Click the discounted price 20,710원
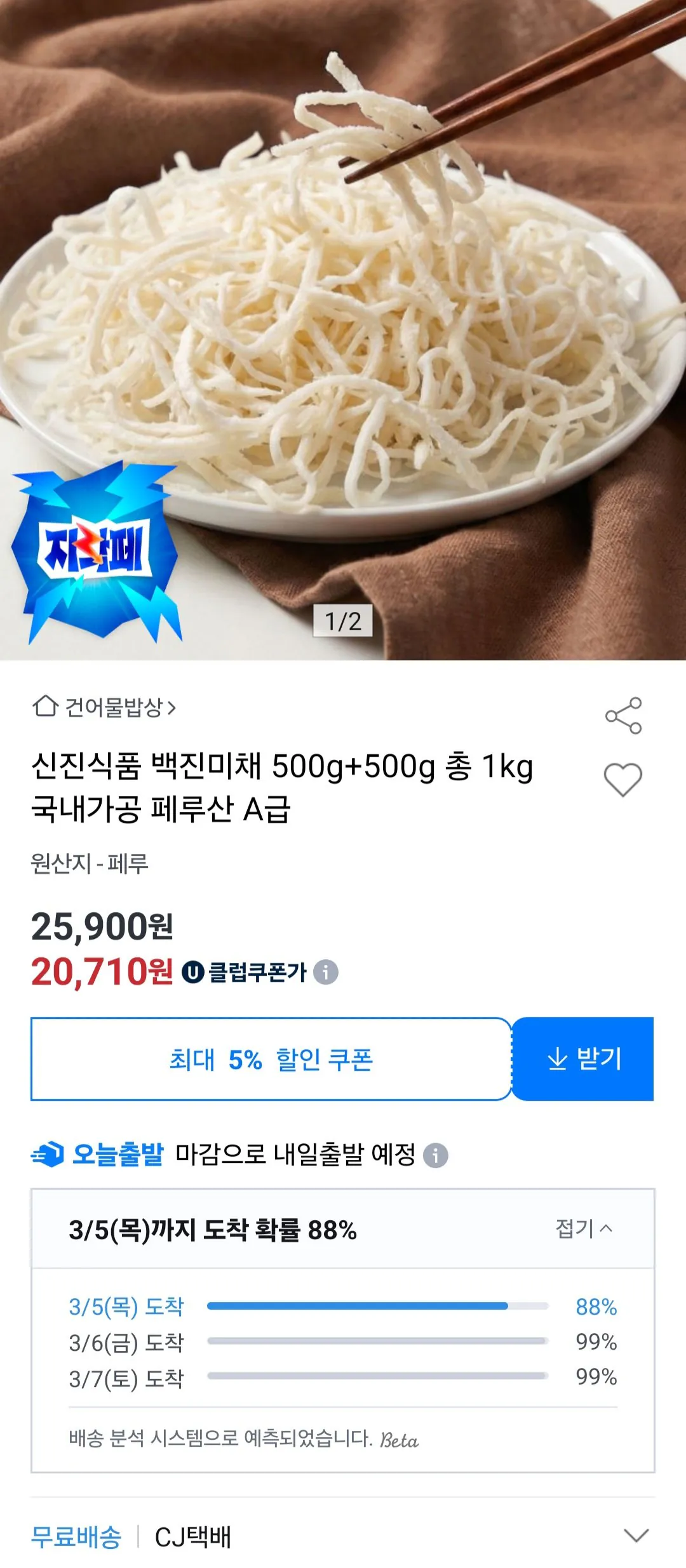 coord(102,973)
